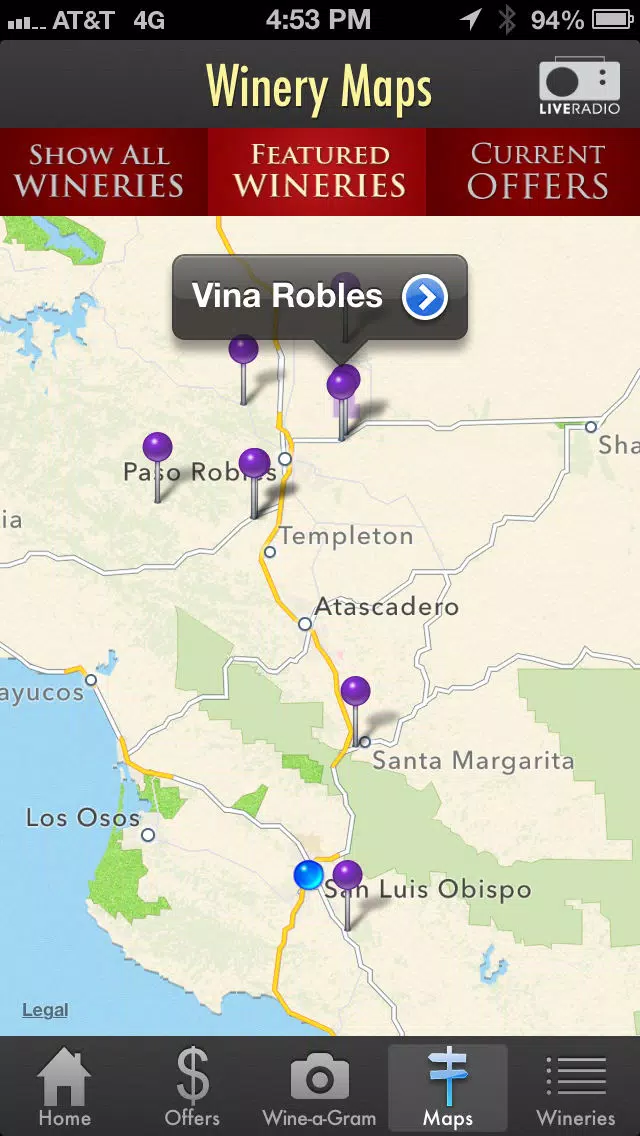Go to the Home tab

(64, 1087)
